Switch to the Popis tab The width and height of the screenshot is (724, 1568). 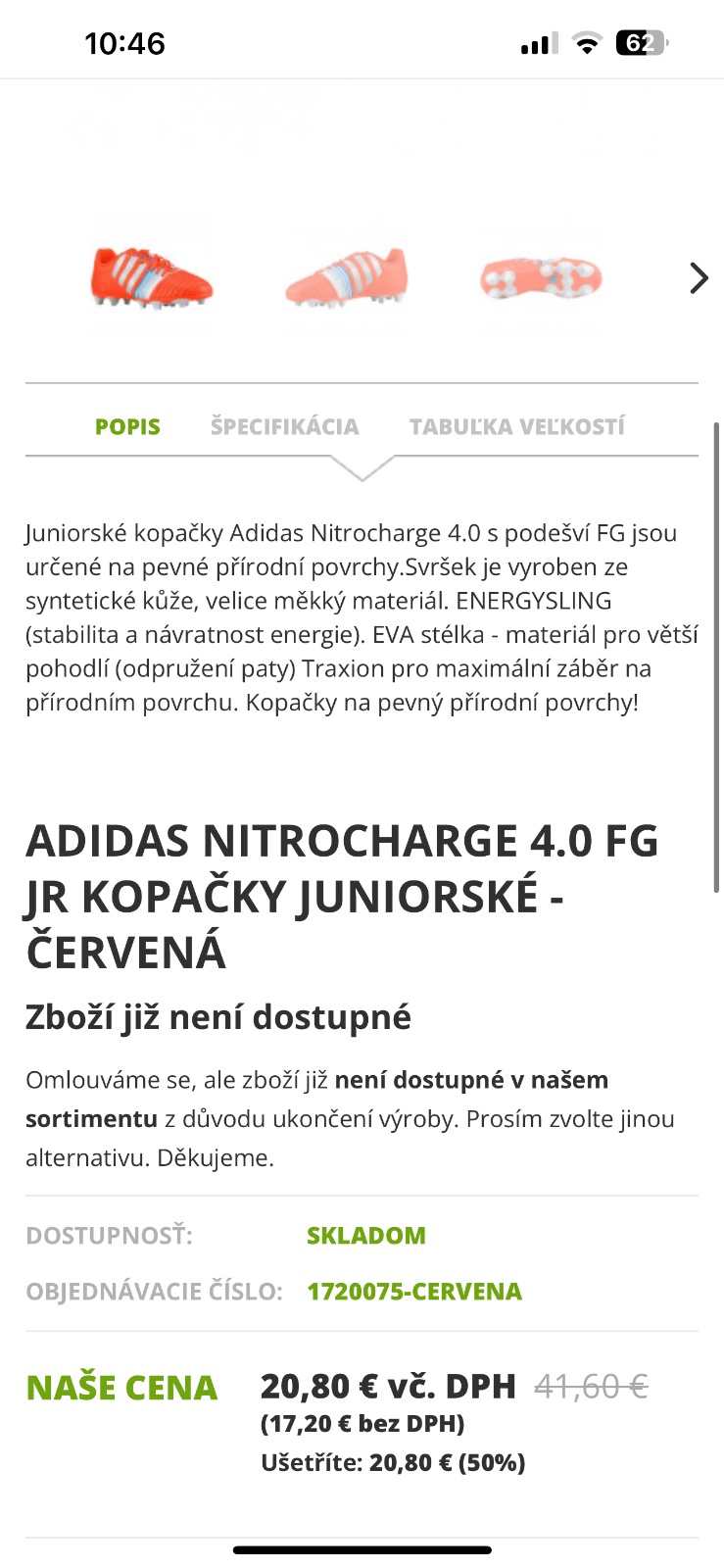(127, 427)
